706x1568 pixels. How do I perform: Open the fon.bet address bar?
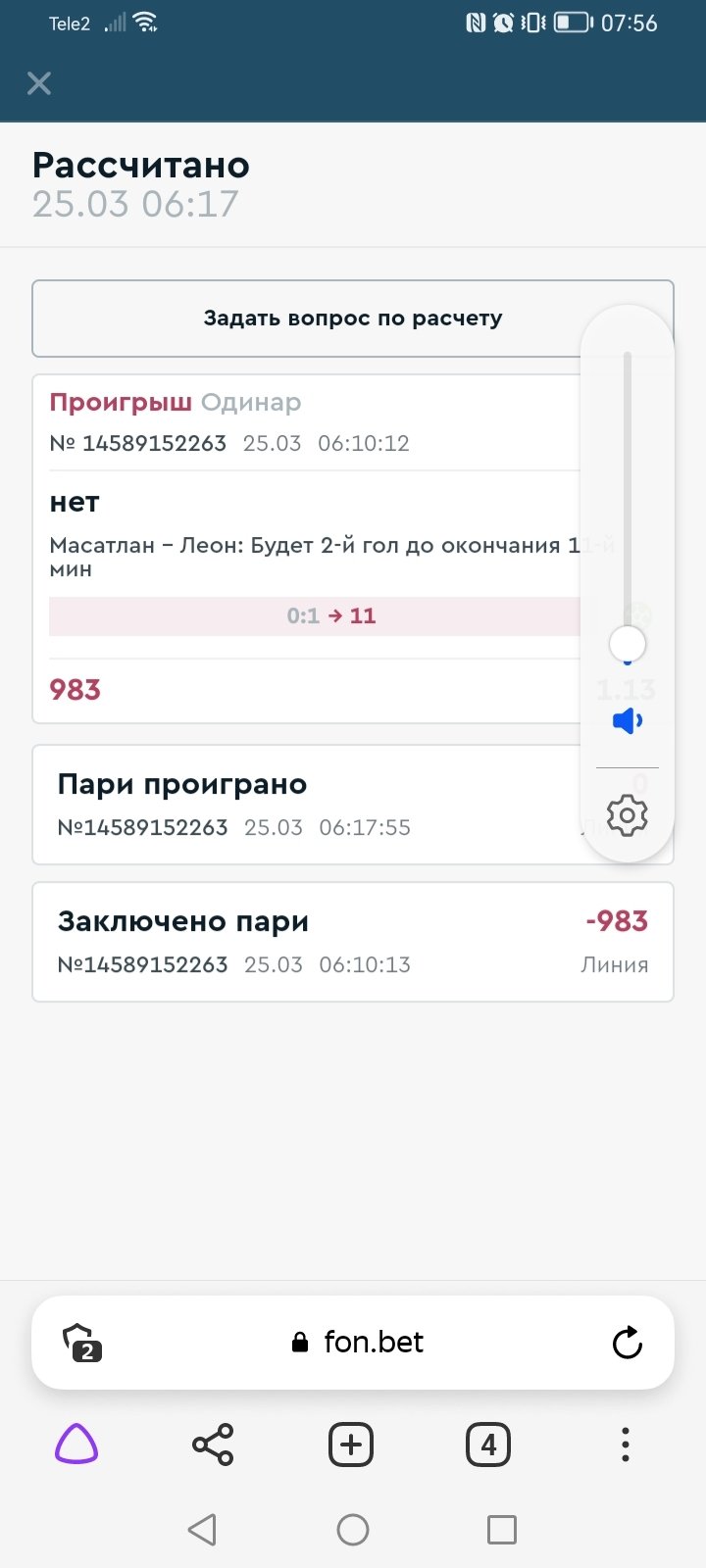pyautogui.click(x=373, y=1343)
